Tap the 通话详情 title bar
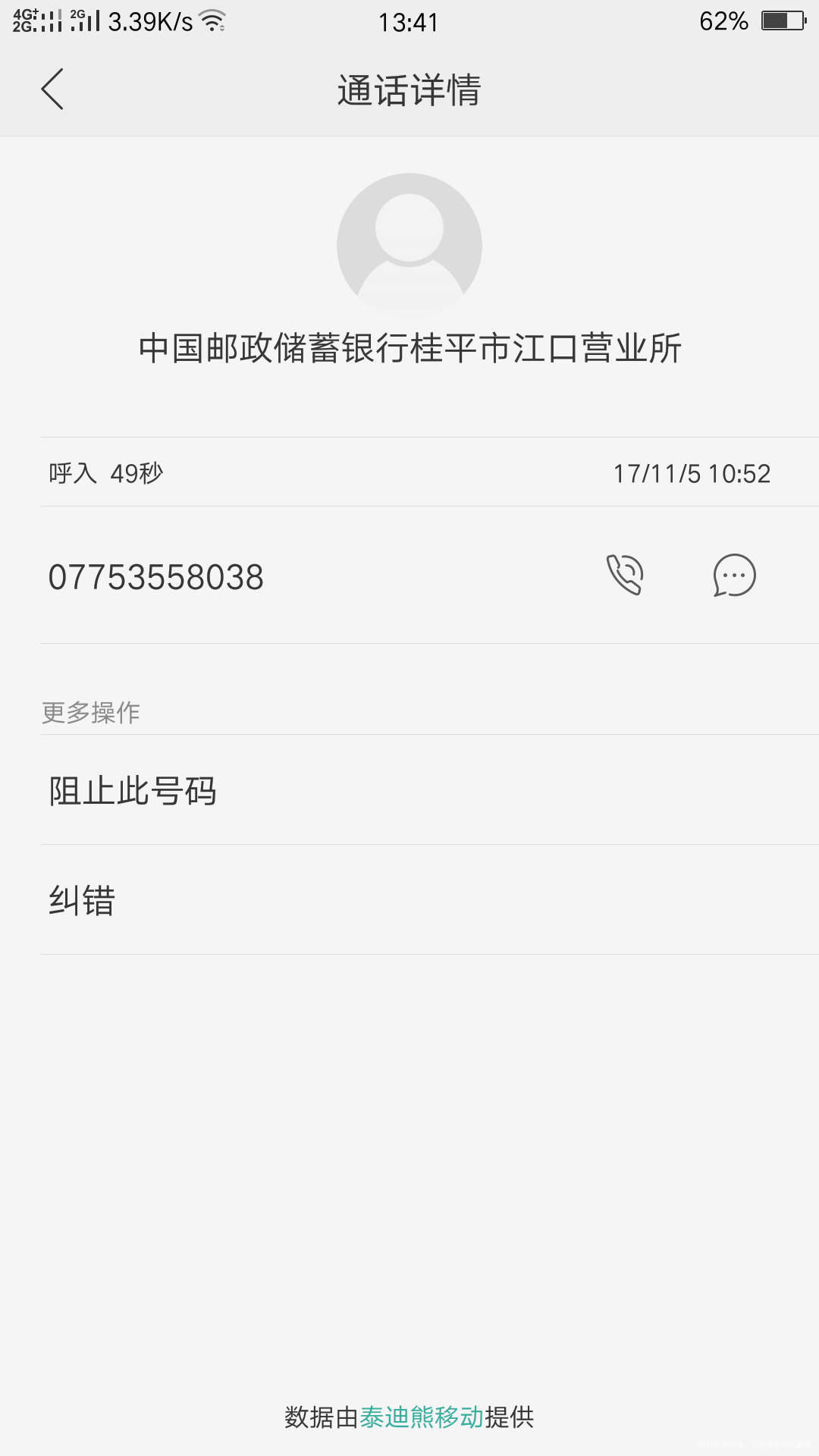 409,89
